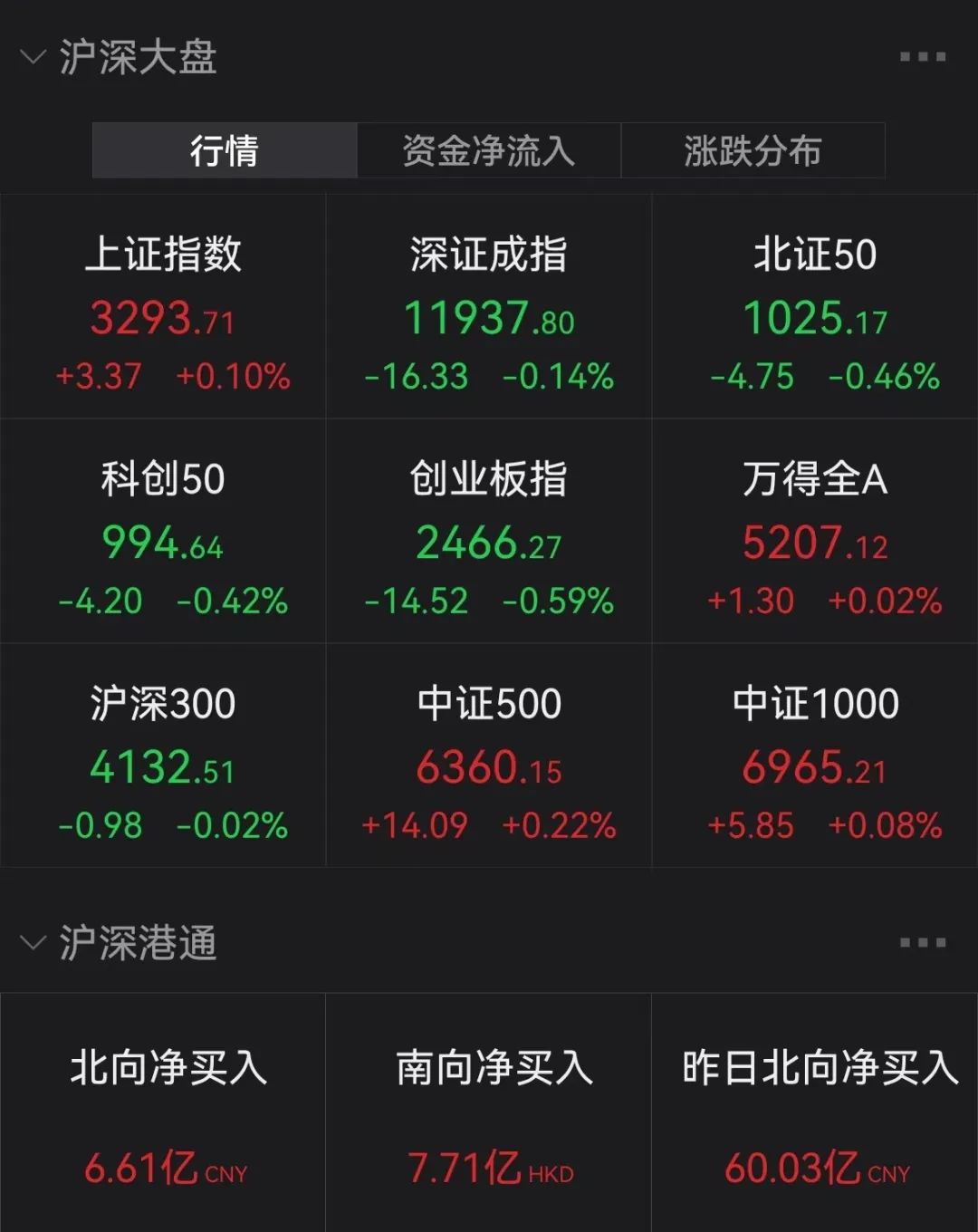Open the 万得全A index card
978x1232 pixels.
pos(815,533)
